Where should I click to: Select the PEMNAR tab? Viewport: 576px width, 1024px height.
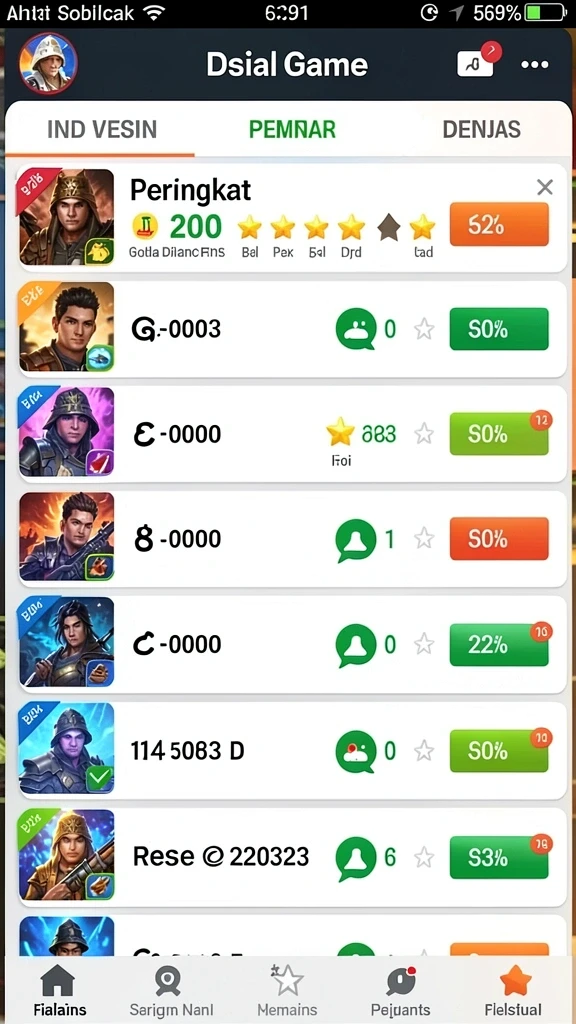click(292, 129)
